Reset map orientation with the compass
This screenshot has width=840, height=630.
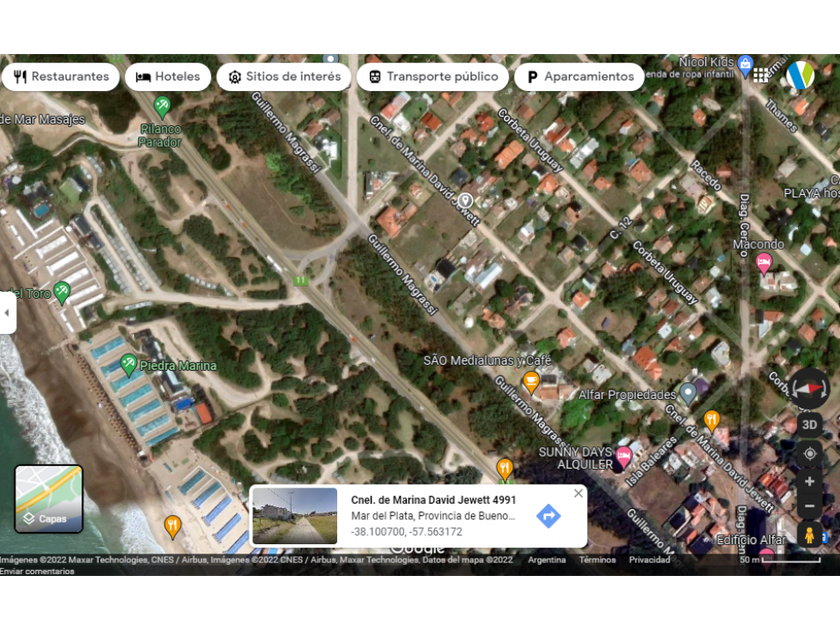tap(809, 388)
